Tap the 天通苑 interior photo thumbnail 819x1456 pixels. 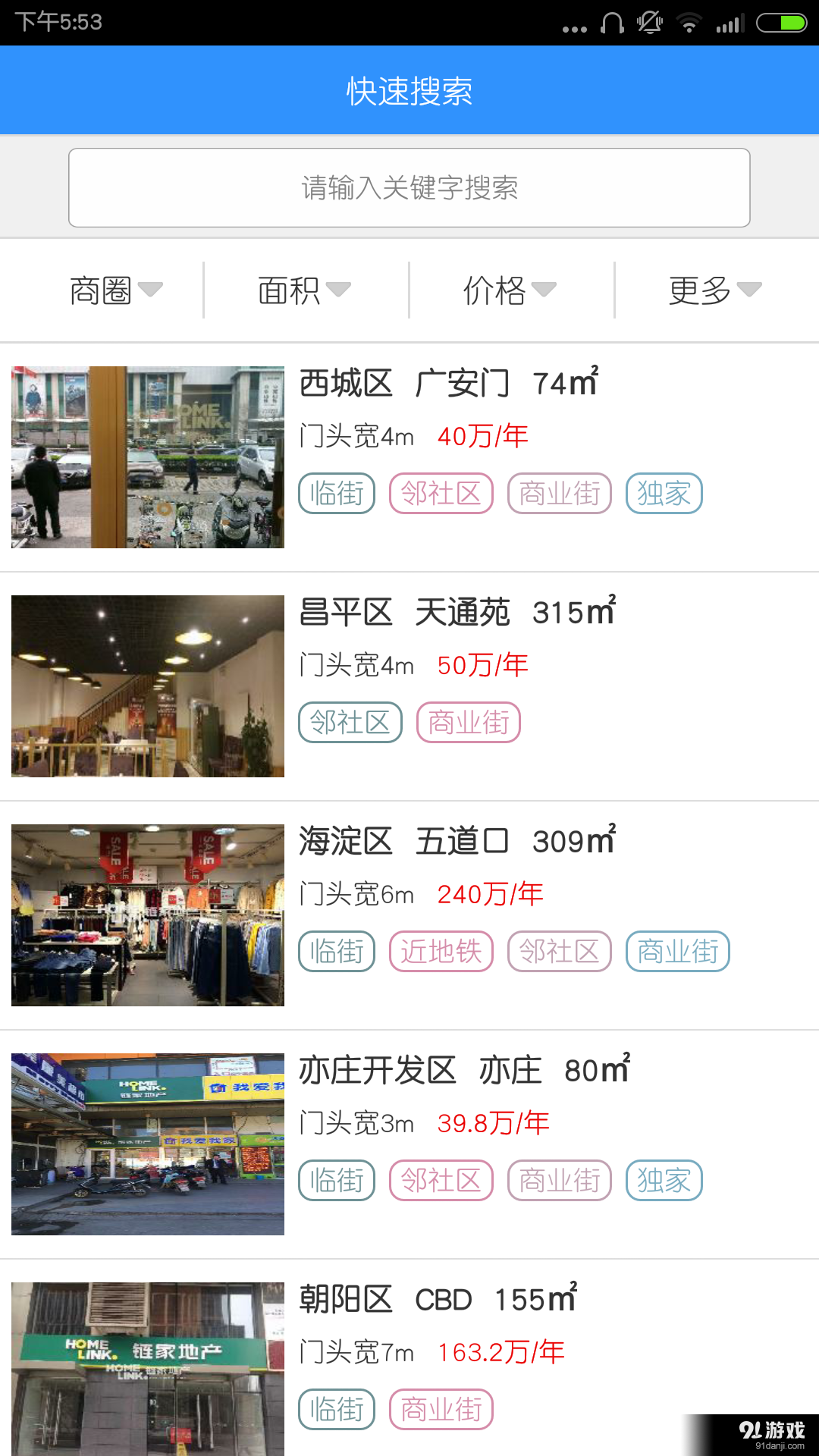[148, 686]
